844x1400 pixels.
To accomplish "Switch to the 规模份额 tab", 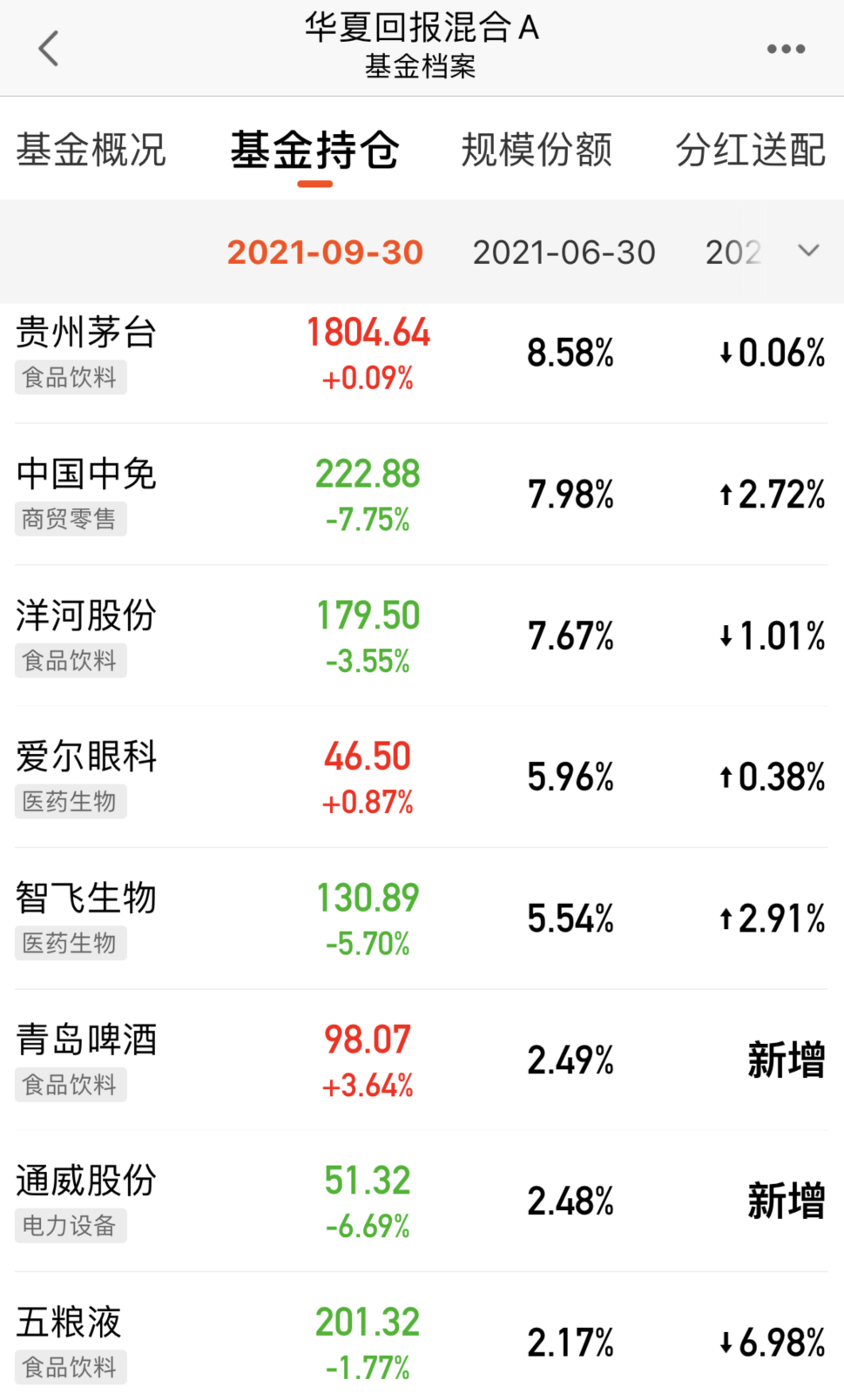I will click(x=537, y=150).
